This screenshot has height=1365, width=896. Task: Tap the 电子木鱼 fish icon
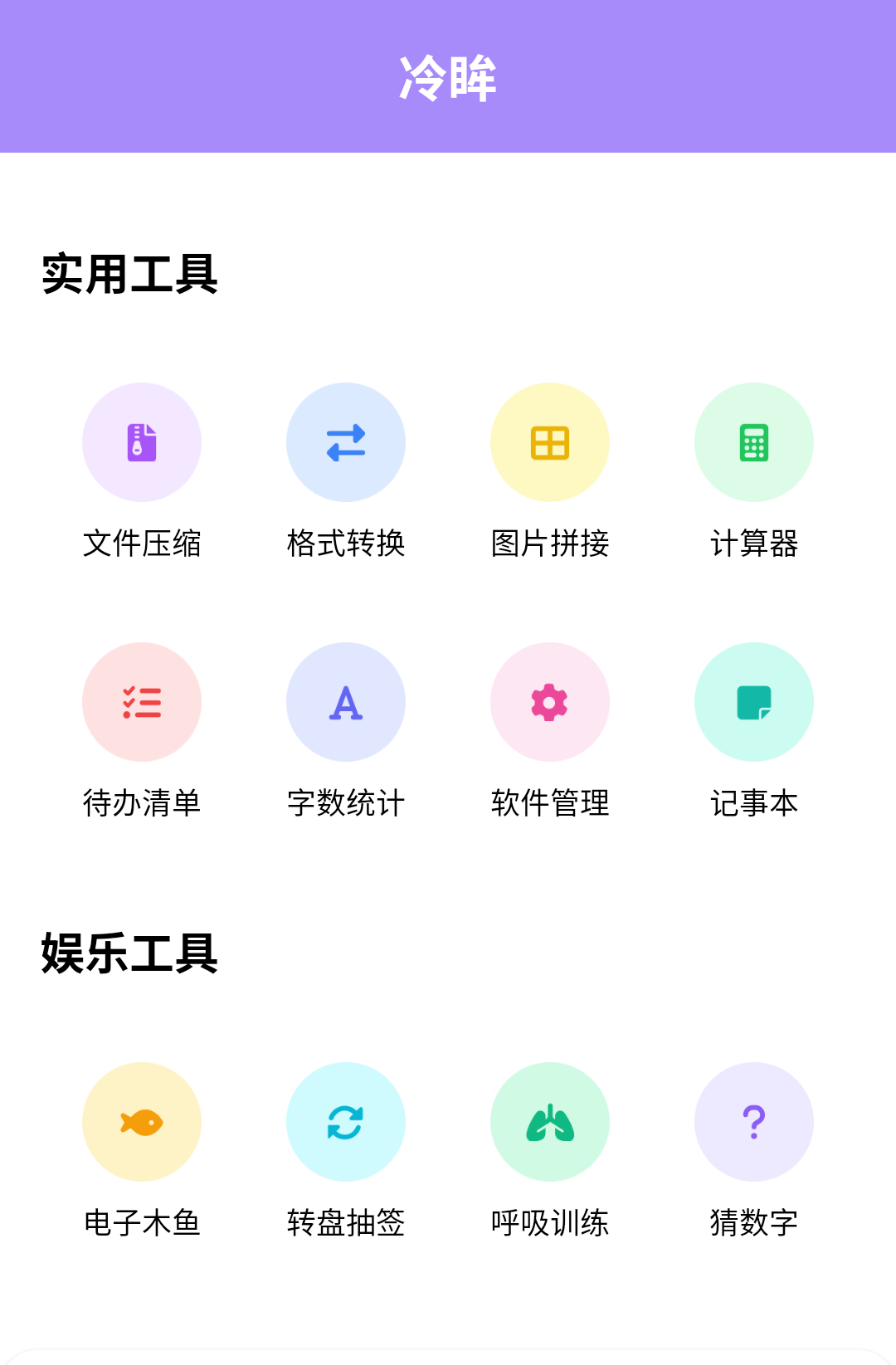(x=141, y=1121)
